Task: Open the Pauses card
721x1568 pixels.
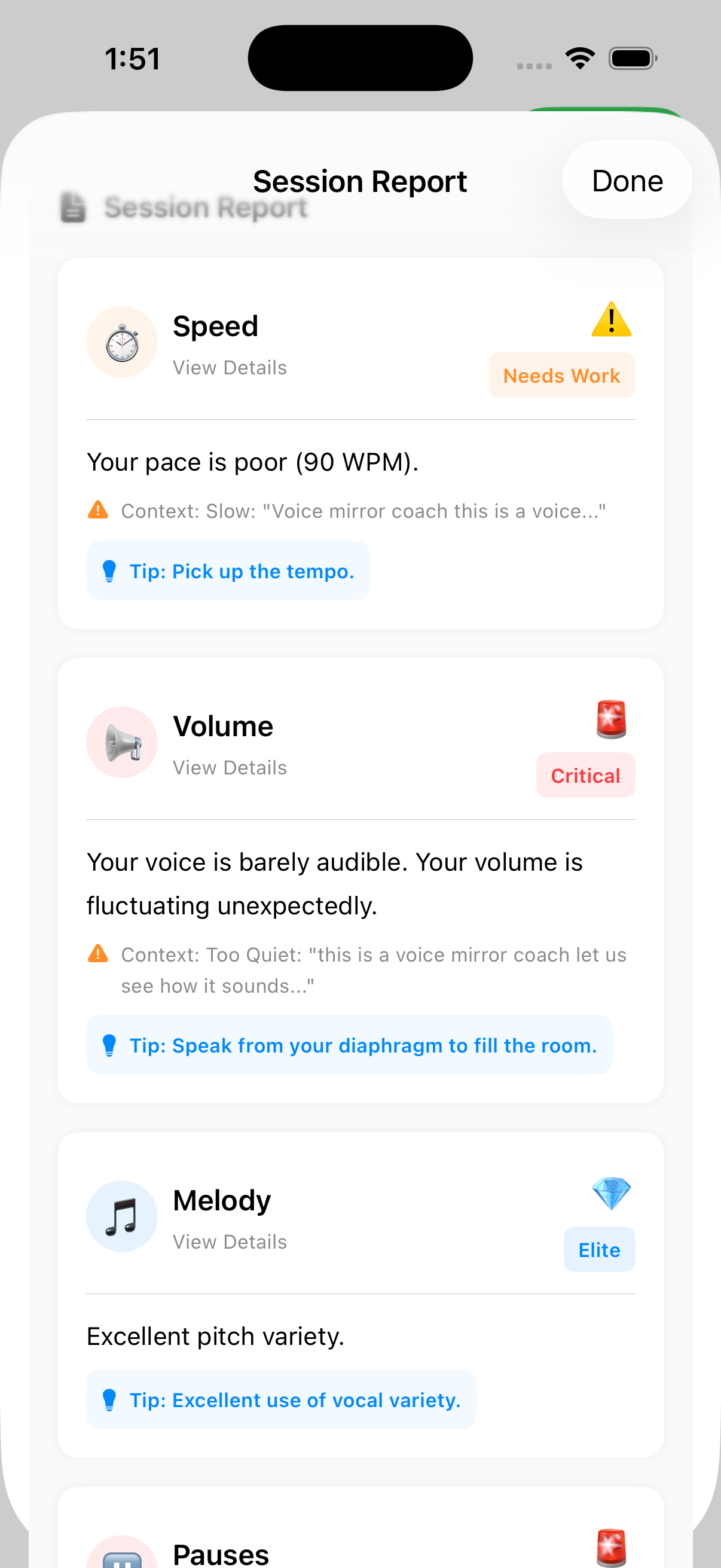Action: coord(221,1553)
